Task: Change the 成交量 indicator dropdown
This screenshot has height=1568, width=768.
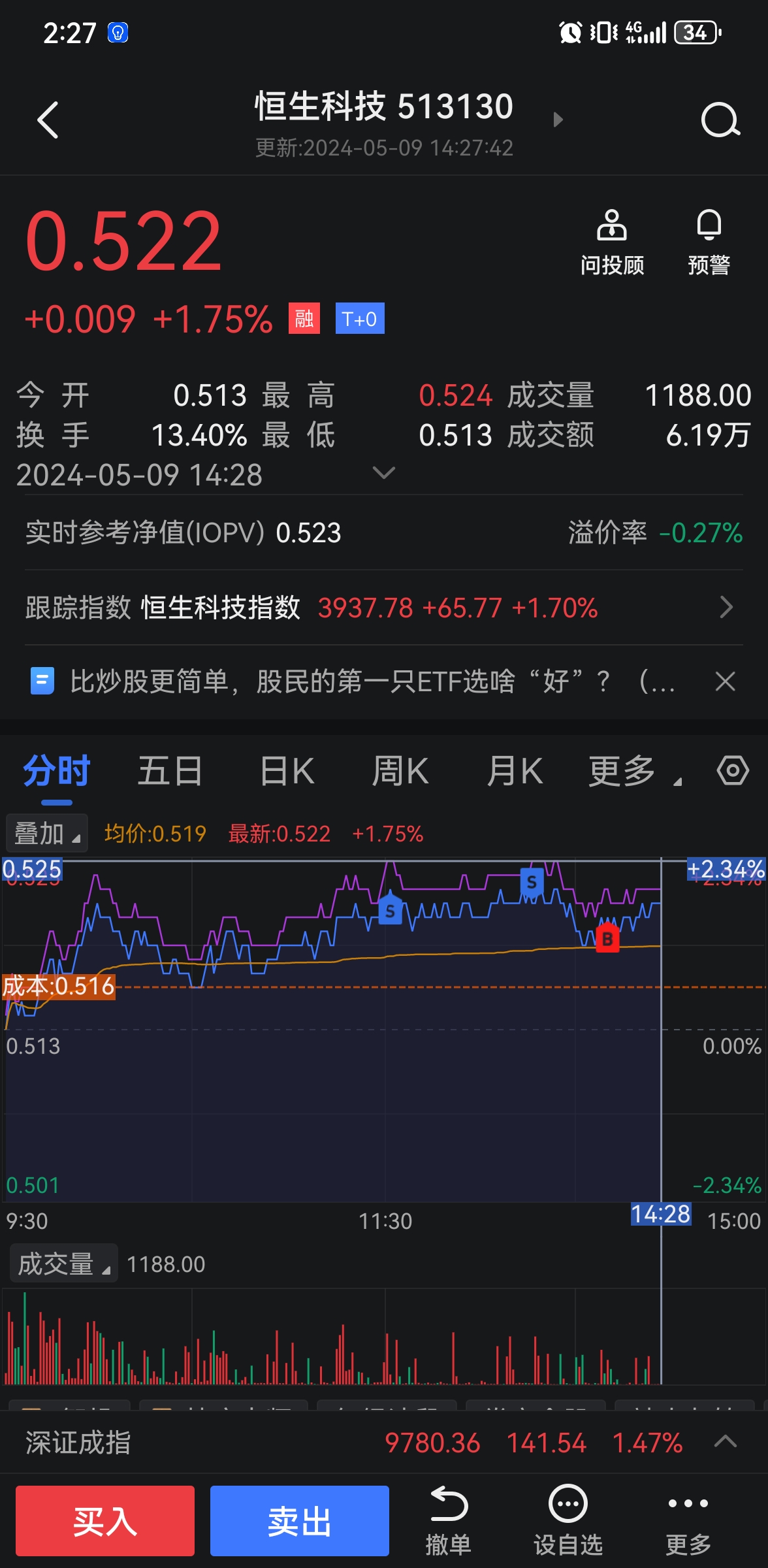Action: tap(63, 1264)
